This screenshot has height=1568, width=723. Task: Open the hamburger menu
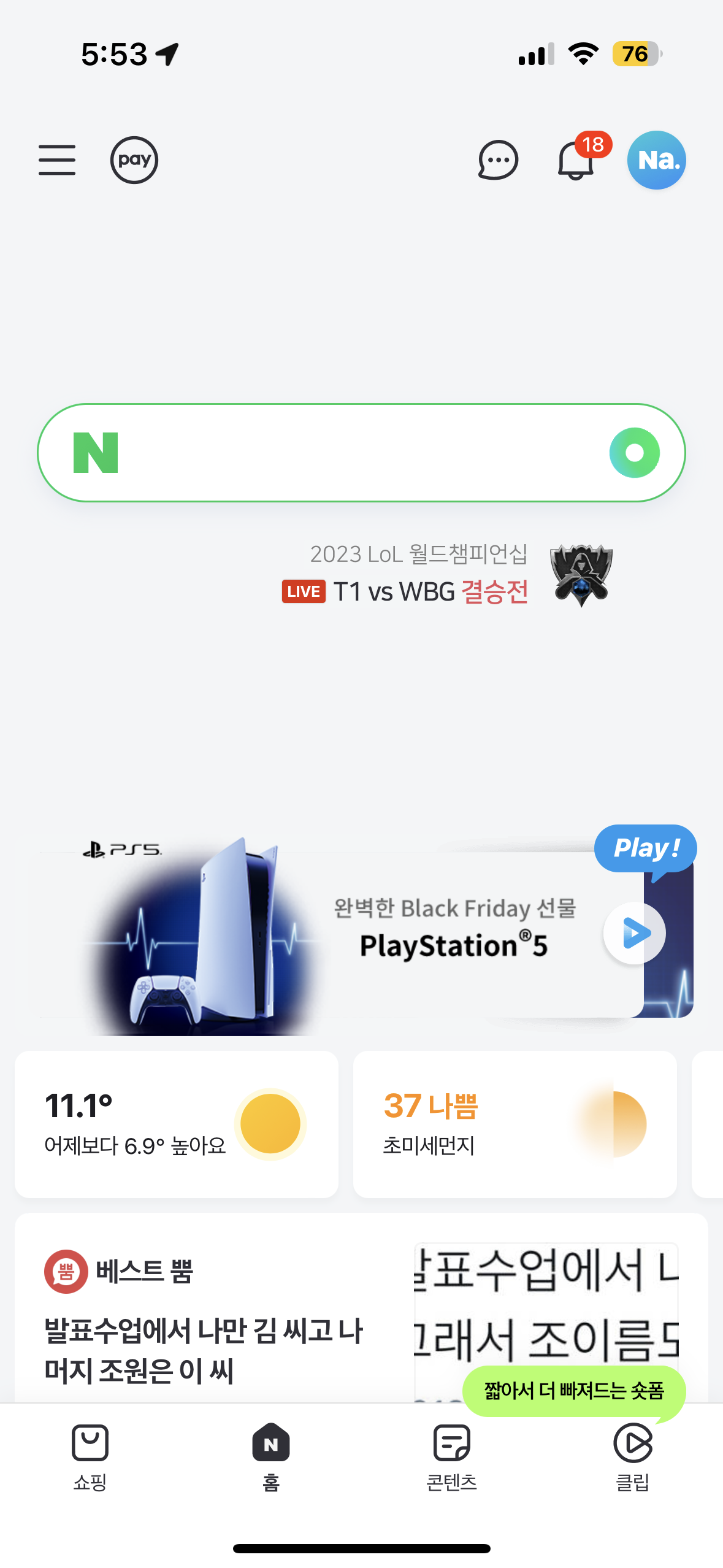57,159
